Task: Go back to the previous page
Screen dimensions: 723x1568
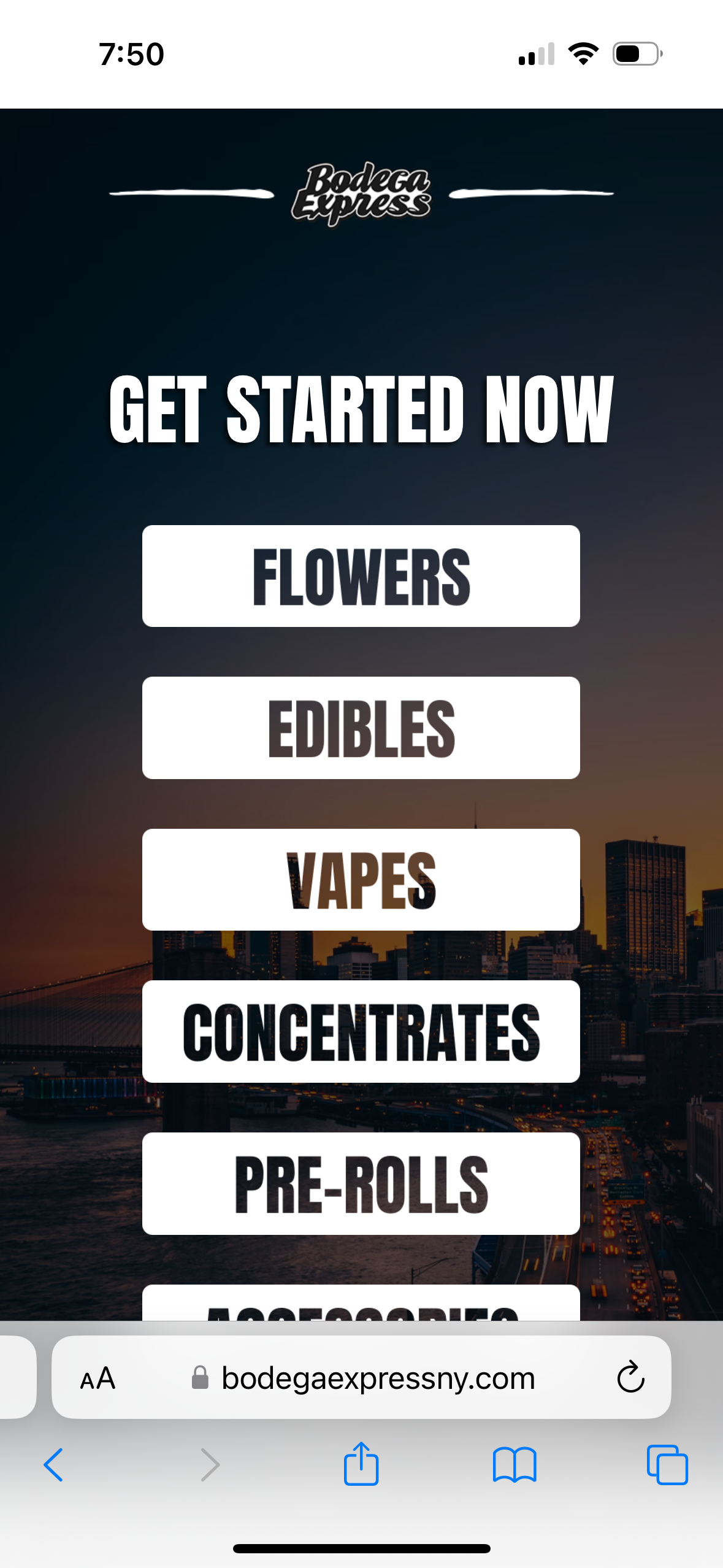Action: coord(53,1465)
